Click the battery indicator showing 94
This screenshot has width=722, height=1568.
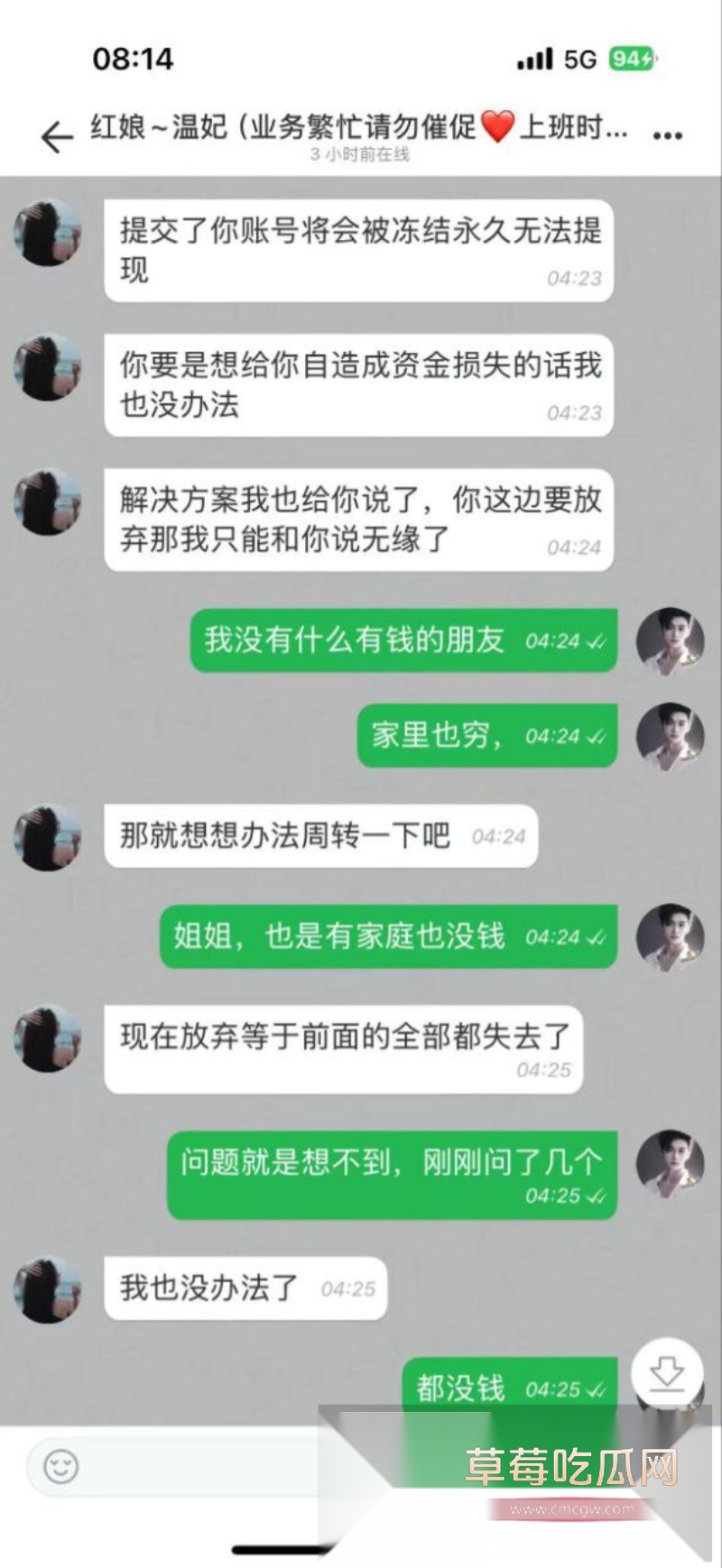point(632,59)
